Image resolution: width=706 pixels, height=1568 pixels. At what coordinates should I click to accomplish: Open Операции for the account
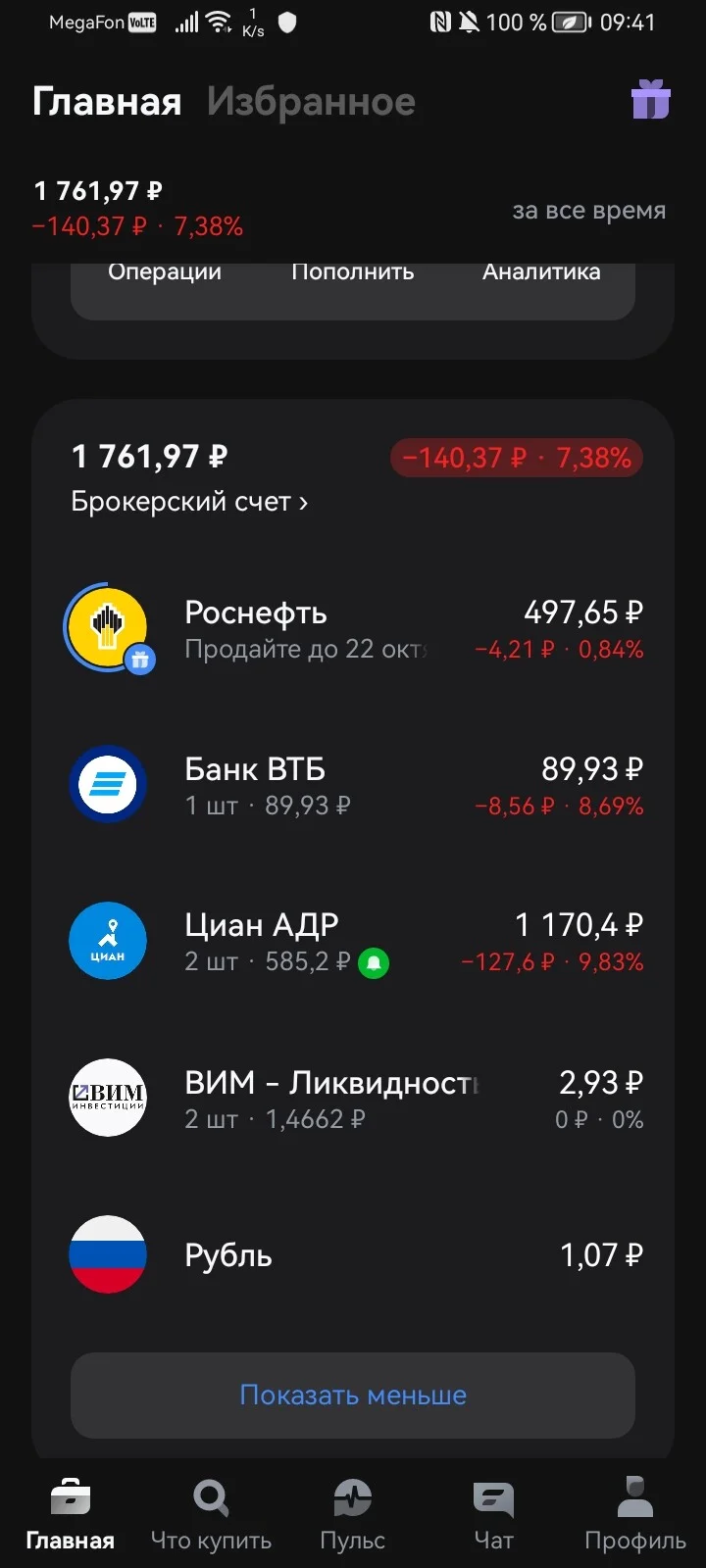[x=165, y=271]
